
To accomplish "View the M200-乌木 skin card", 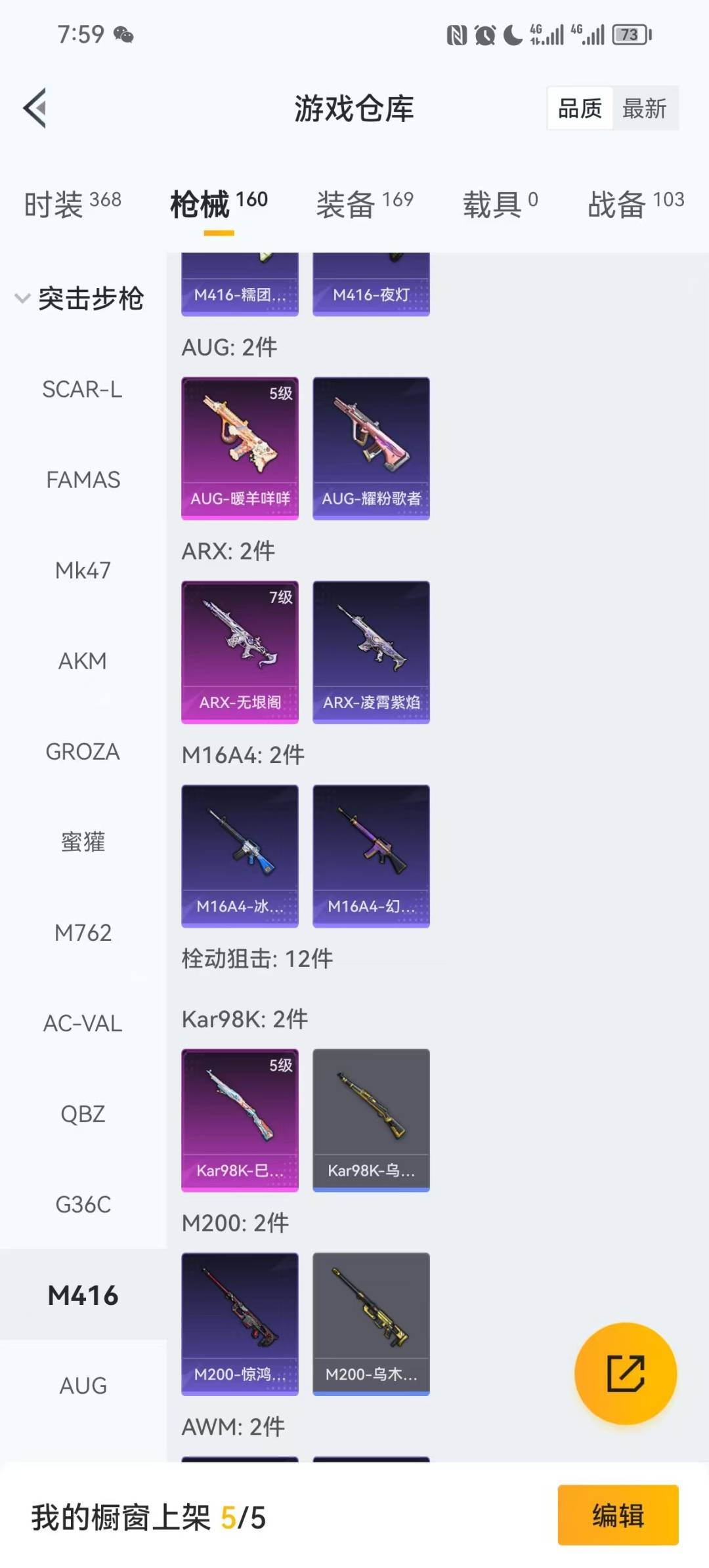I will 371,1324.
